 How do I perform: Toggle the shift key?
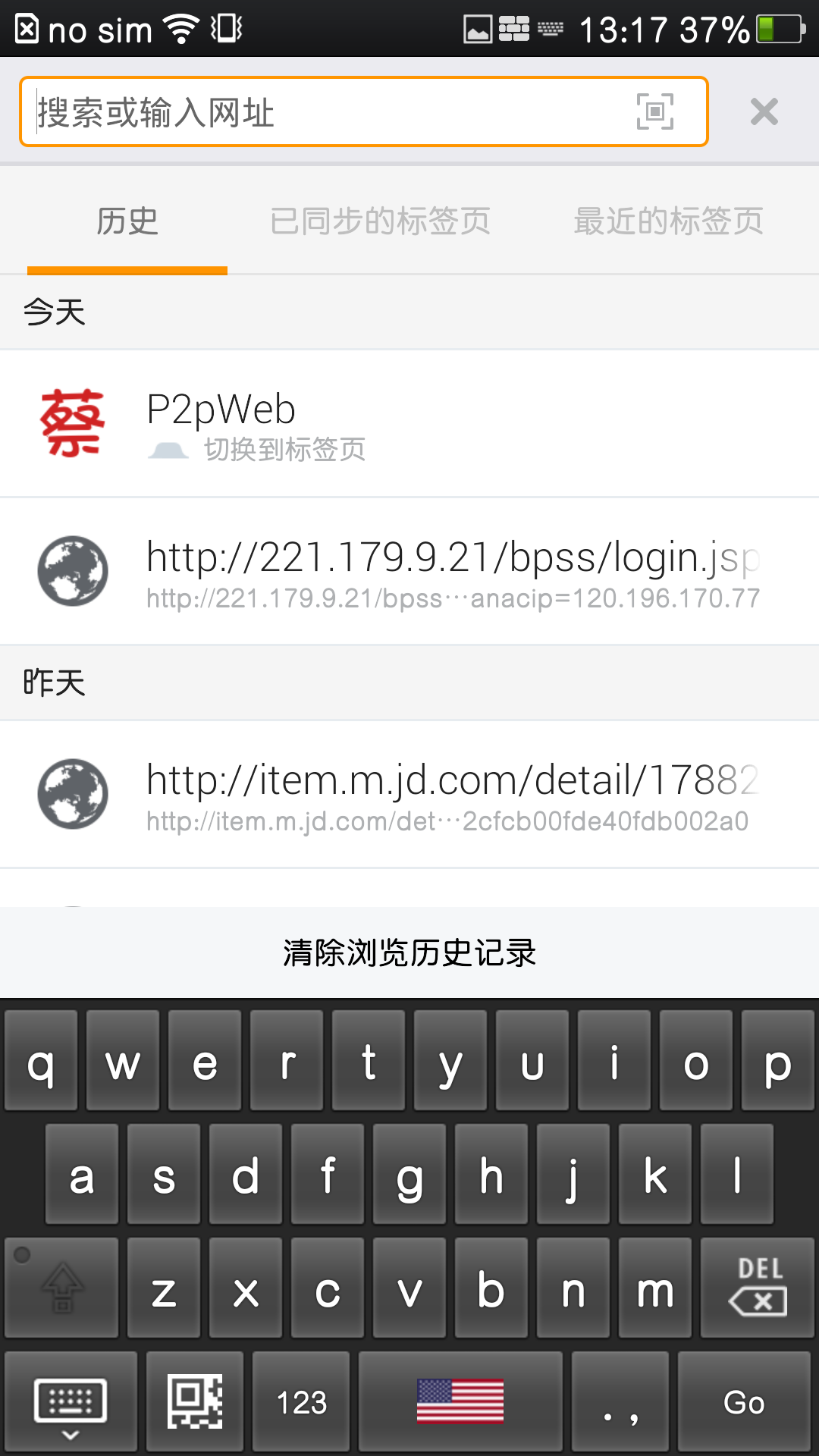click(x=61, y=1288)
